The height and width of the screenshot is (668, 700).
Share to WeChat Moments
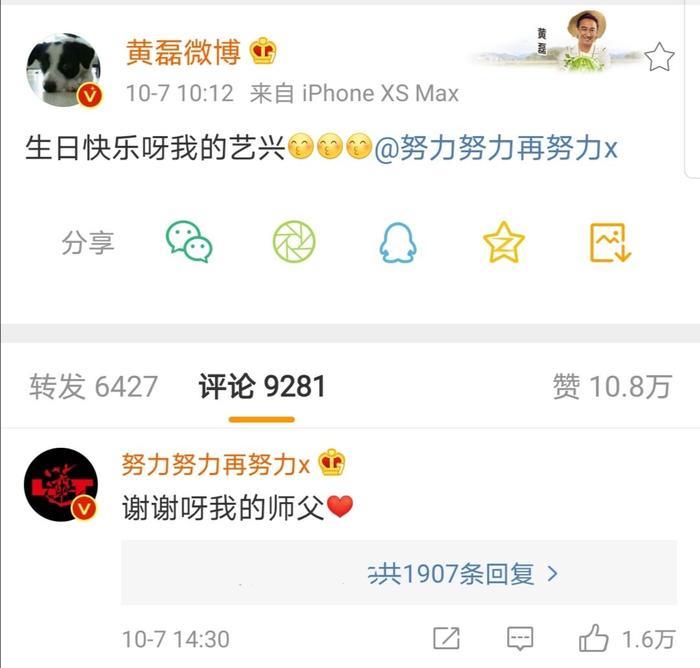pos(294,242)
